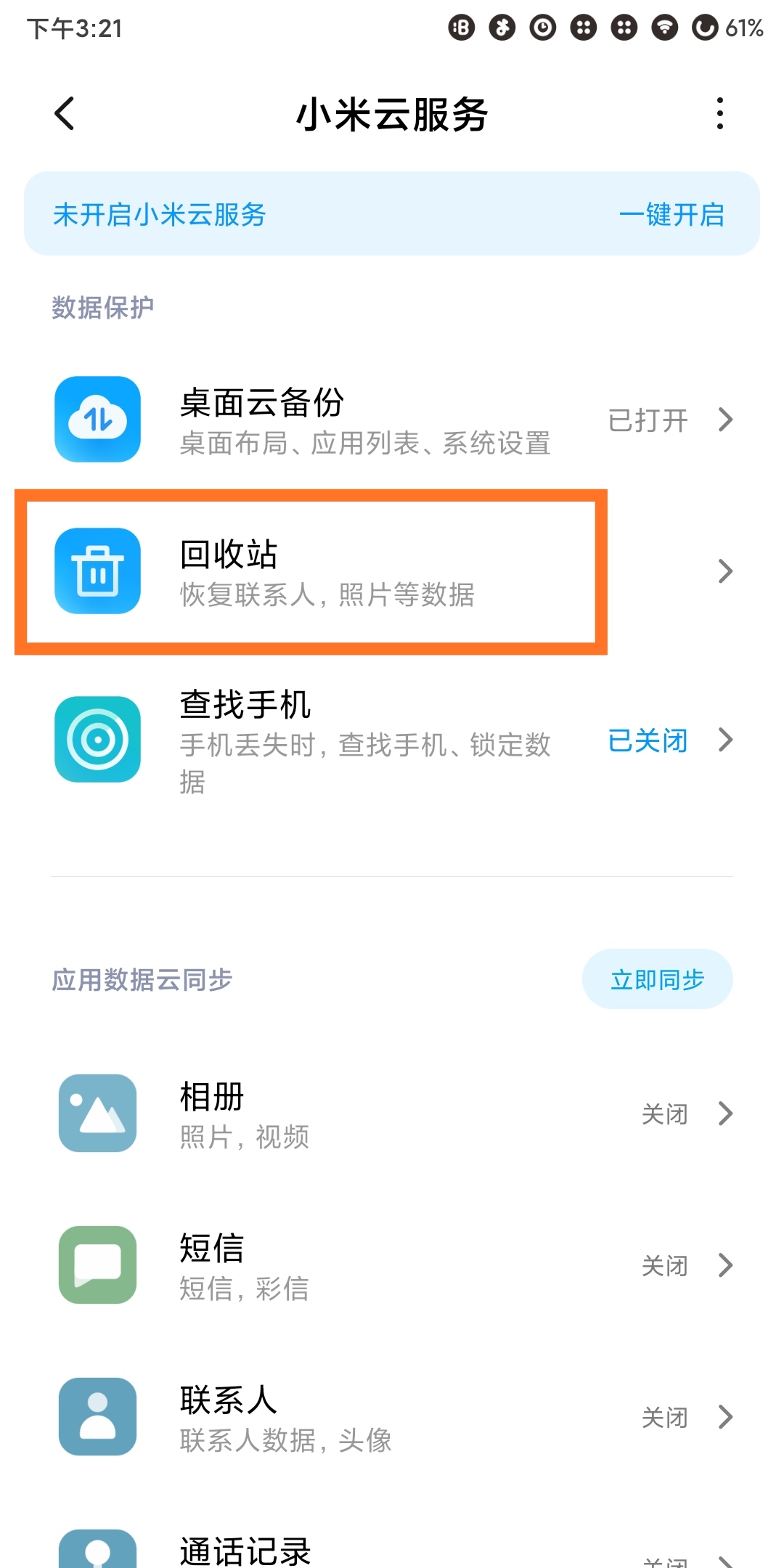Tap the 已打开 status next to backup
Image resolution: width=784 pixels, height=1568 pixels.
[648, 420]
